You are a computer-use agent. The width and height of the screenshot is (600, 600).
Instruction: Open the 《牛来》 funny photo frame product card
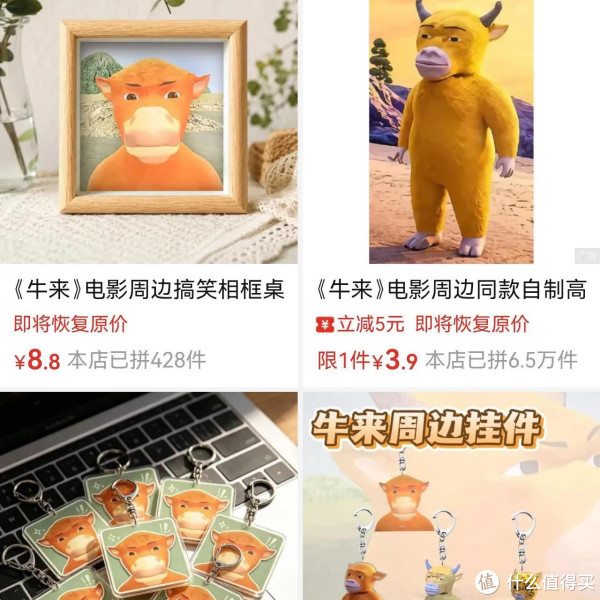[x=148, y=193]
